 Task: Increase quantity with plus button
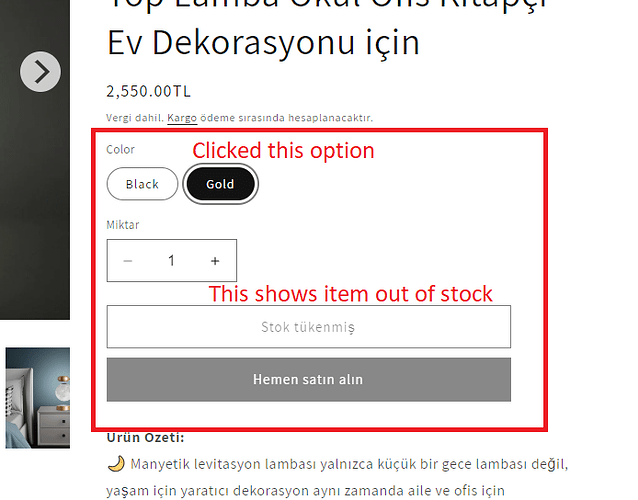click(215, 260)
